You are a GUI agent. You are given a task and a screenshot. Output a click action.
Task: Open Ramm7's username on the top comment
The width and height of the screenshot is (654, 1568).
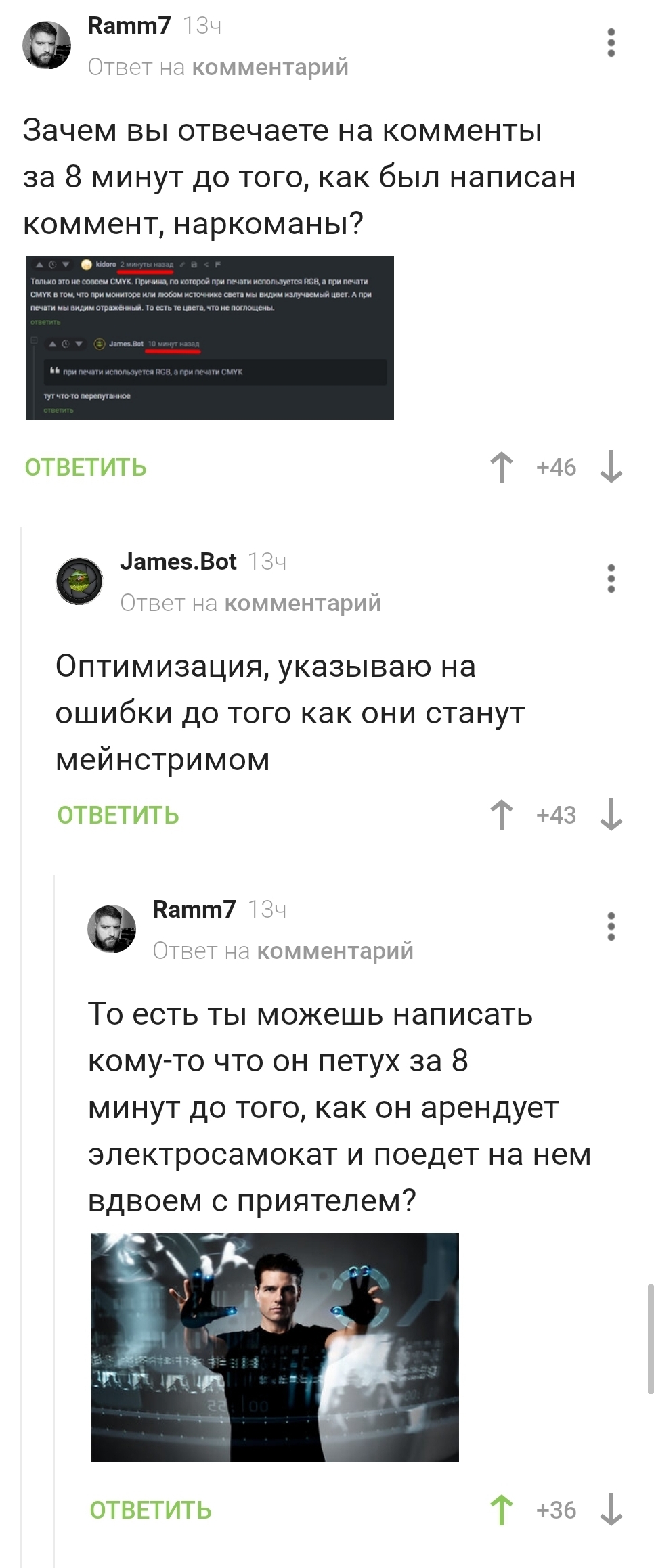129,26
